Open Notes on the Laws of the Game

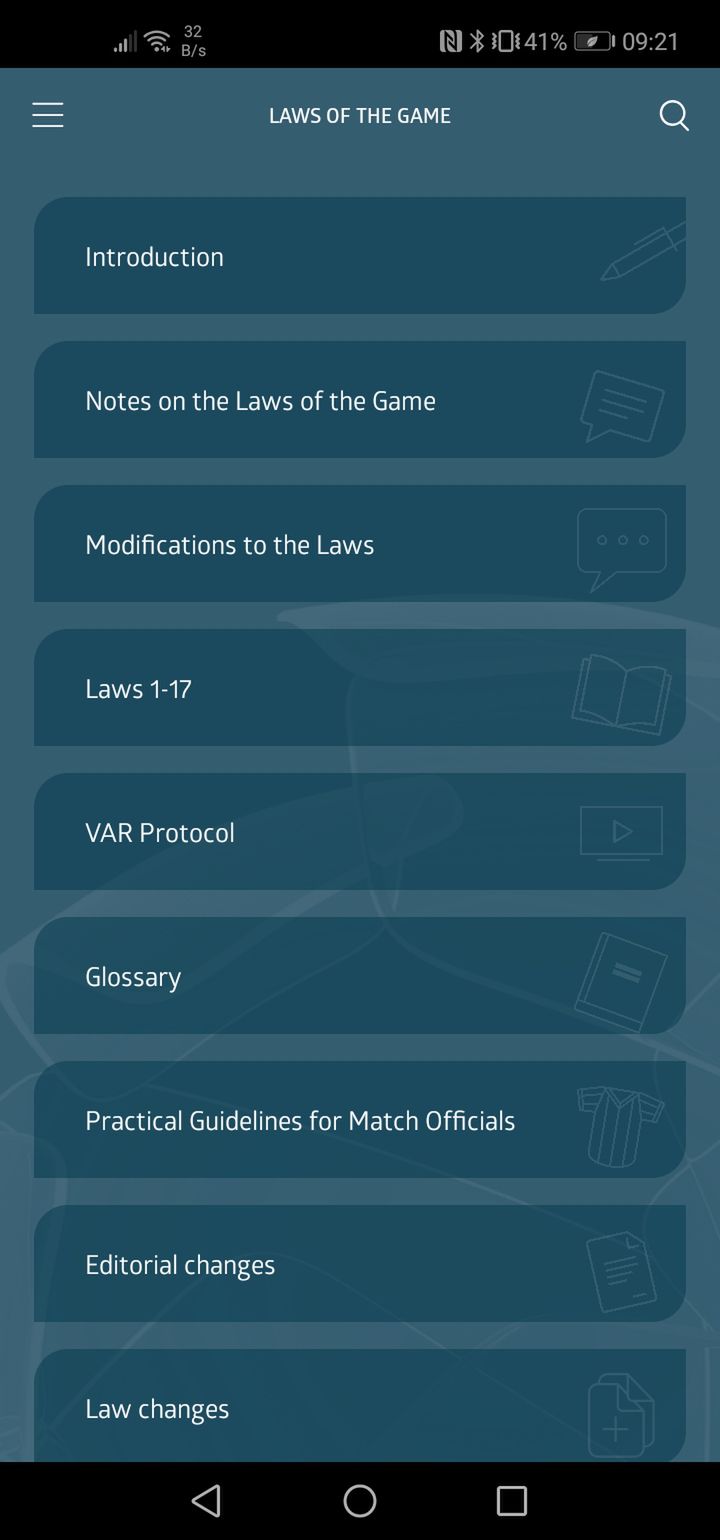point(360,400)
